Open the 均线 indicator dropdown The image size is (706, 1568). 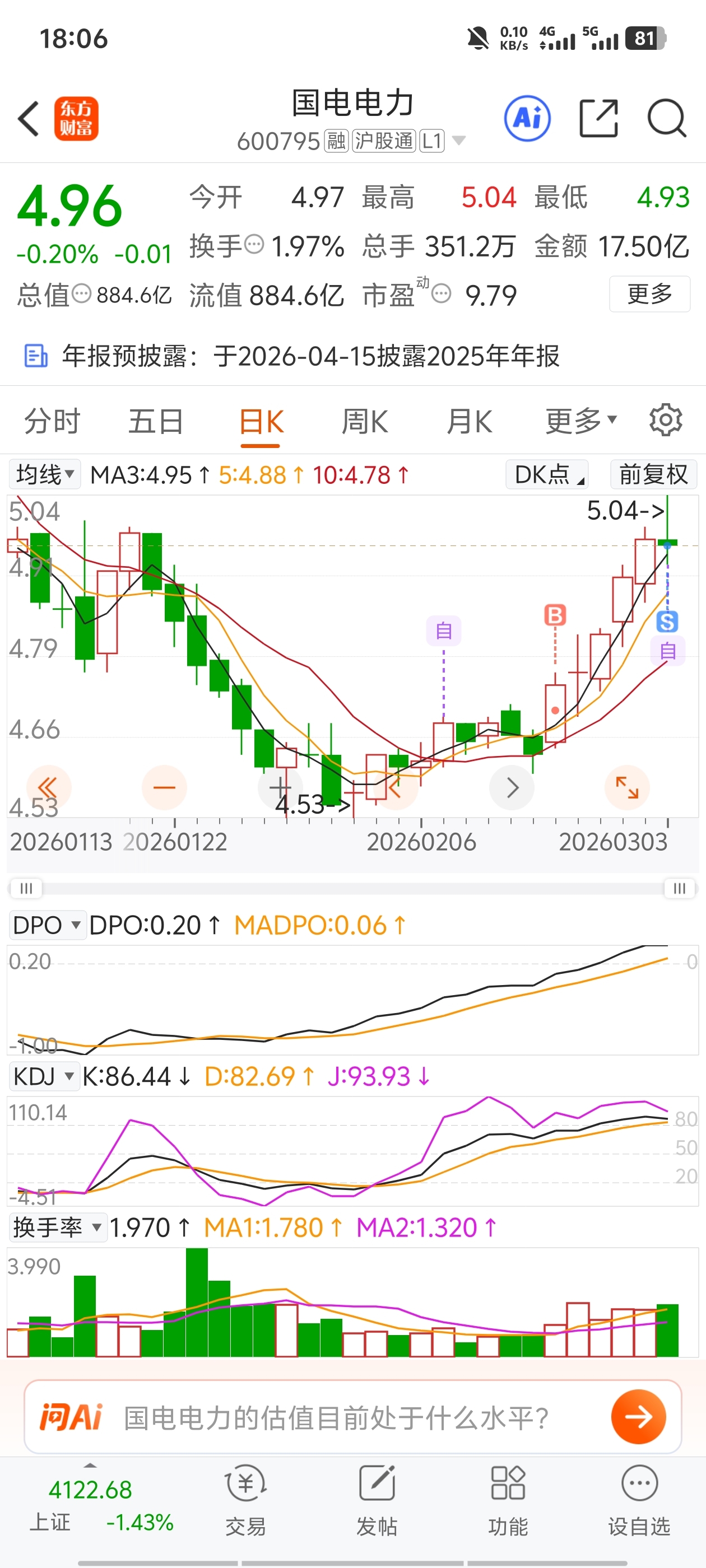(44, 474)
